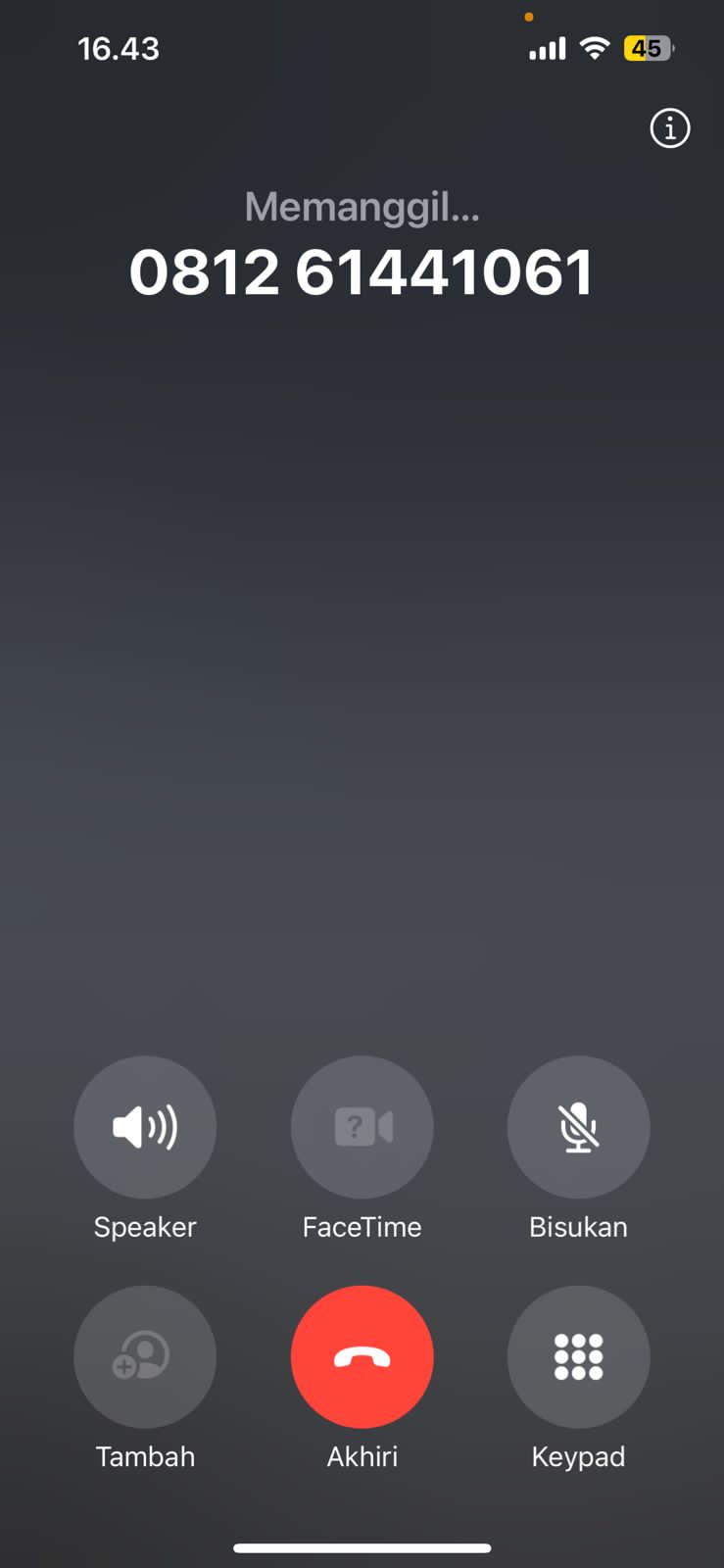Screen dimensions: 724x1568
Task: Open the Keypad
Action: click(578, 1356)
